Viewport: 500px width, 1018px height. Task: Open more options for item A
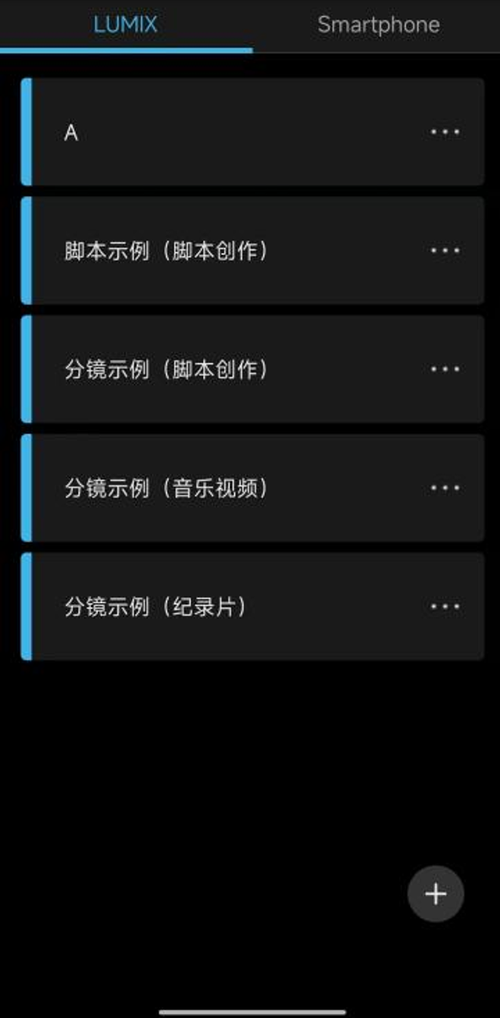[x=445, y=132]
